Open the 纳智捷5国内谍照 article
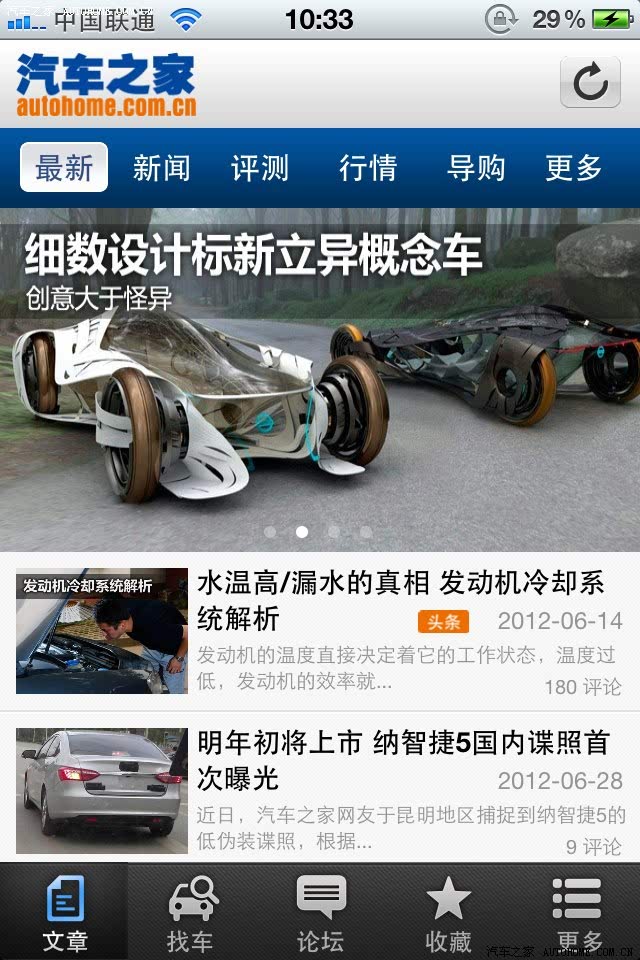 coord(400,790)
